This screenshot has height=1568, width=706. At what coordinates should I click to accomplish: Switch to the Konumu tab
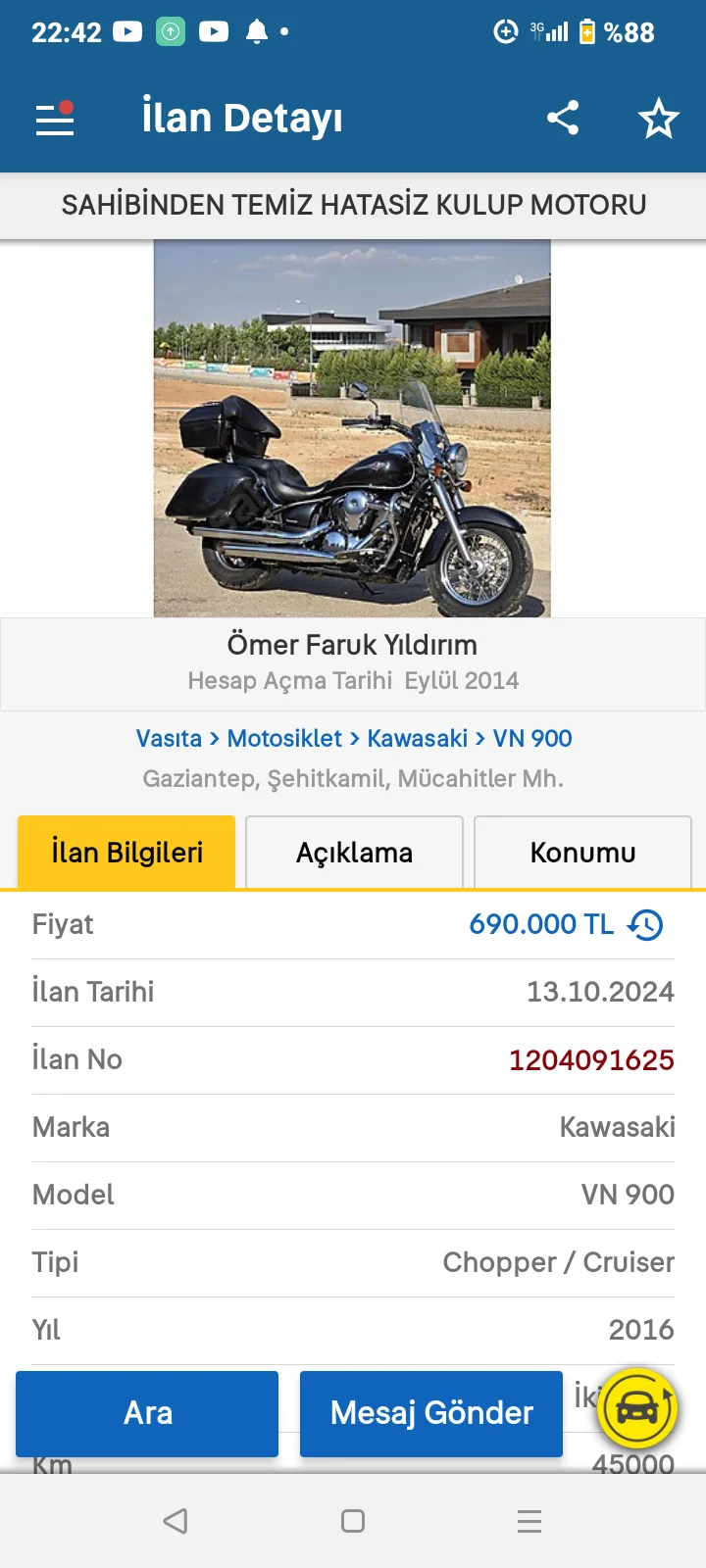coord(582,853)
